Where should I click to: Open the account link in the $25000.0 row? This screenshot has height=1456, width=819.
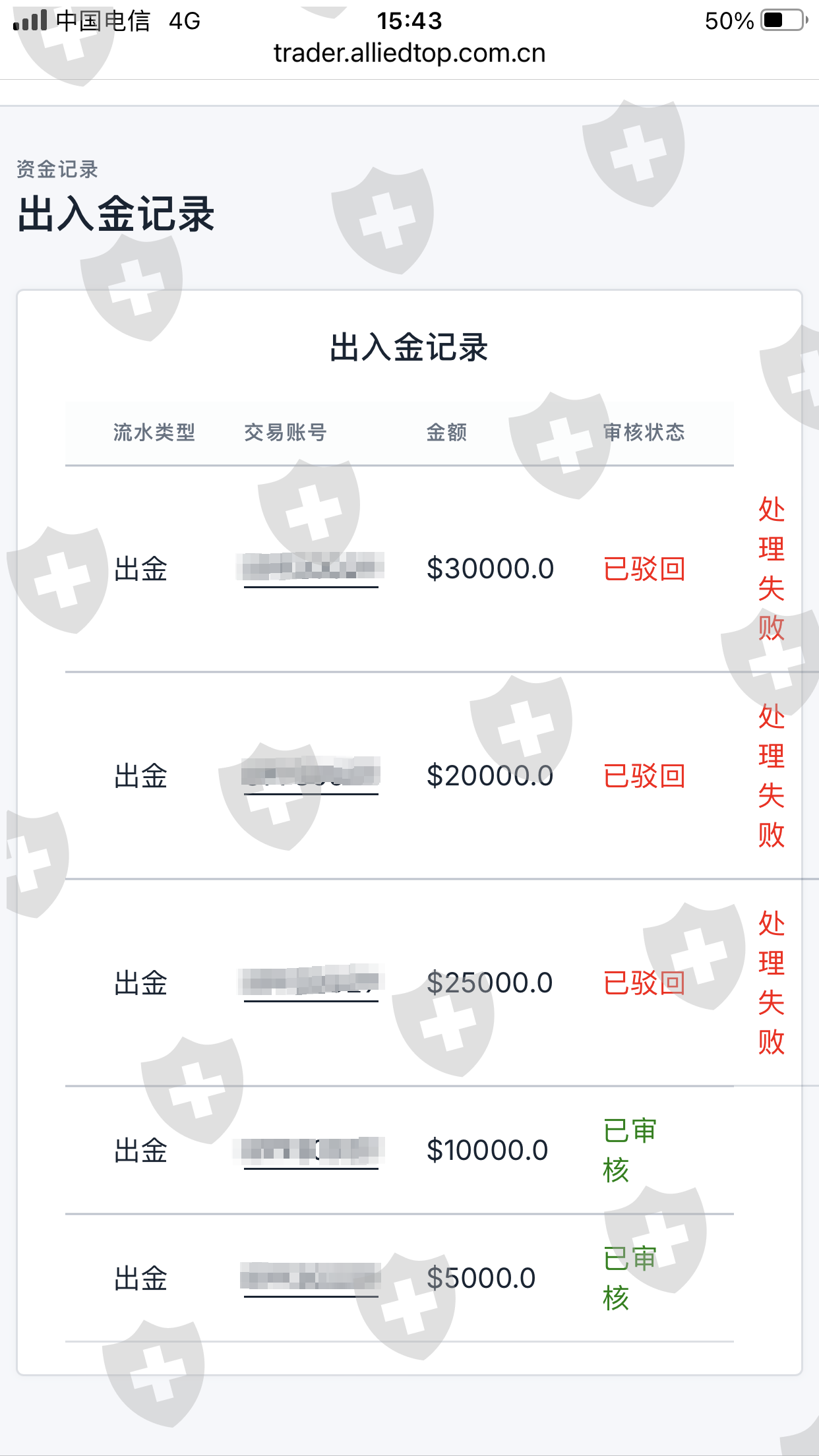311,983
